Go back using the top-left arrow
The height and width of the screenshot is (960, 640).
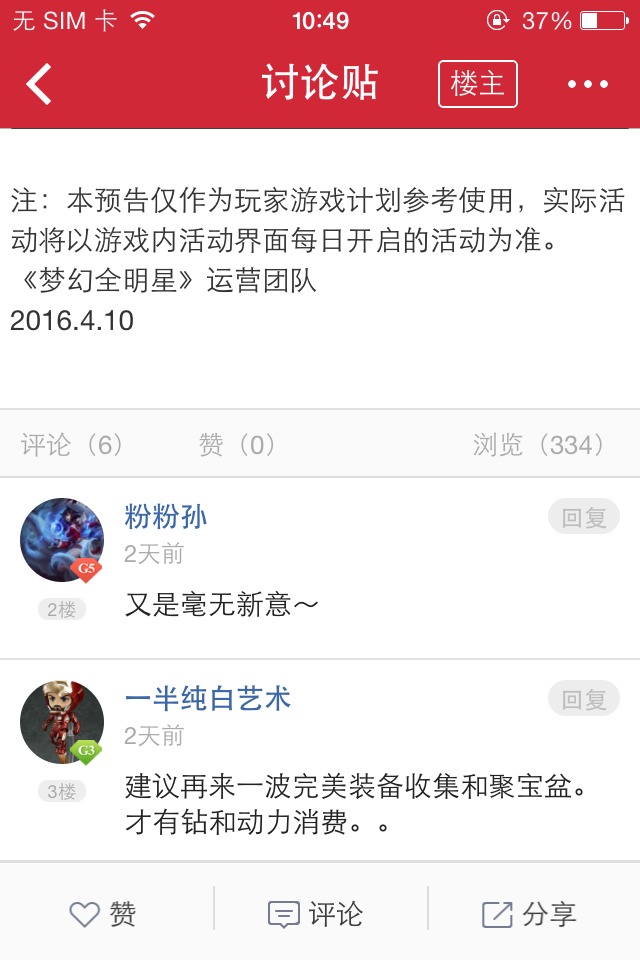38,84
